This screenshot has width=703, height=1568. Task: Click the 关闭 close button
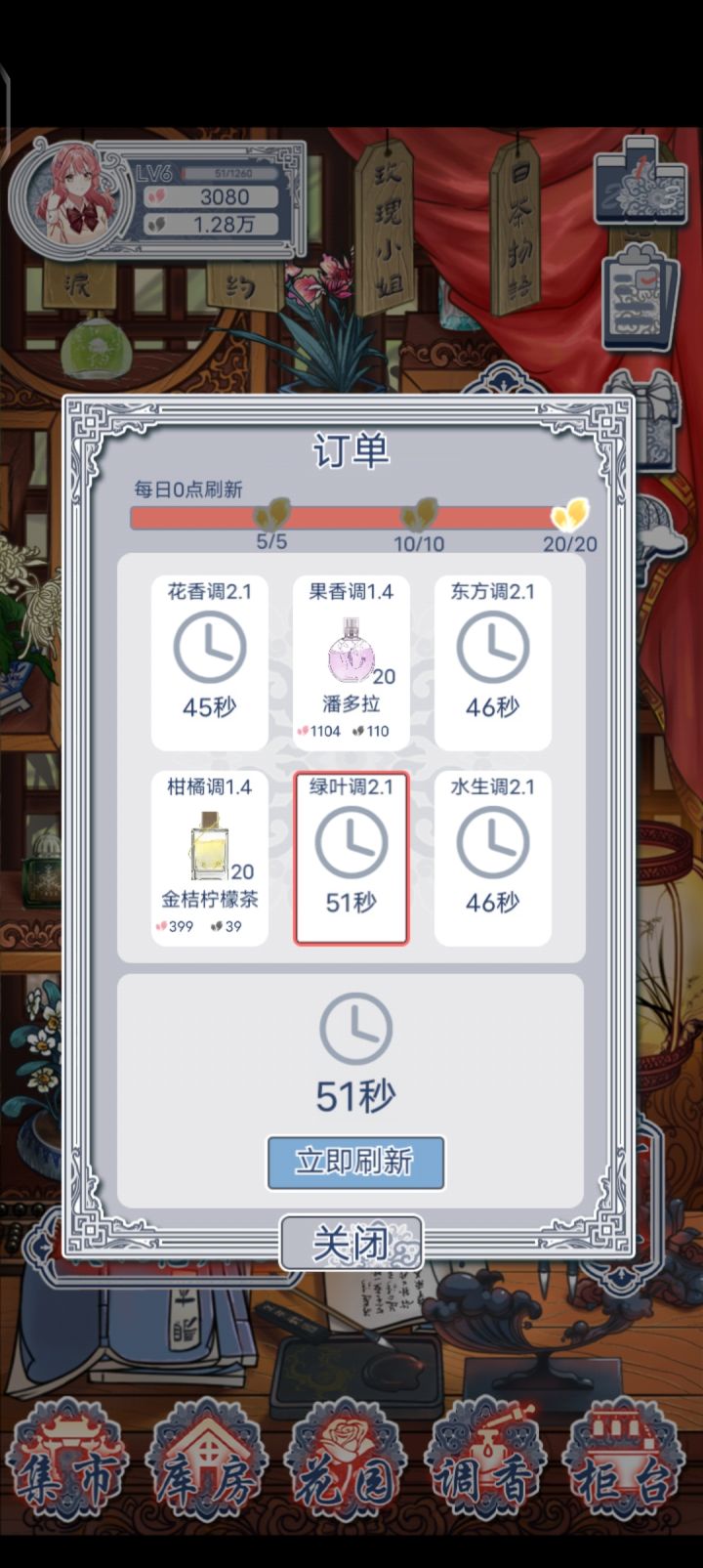point(351,1243)
